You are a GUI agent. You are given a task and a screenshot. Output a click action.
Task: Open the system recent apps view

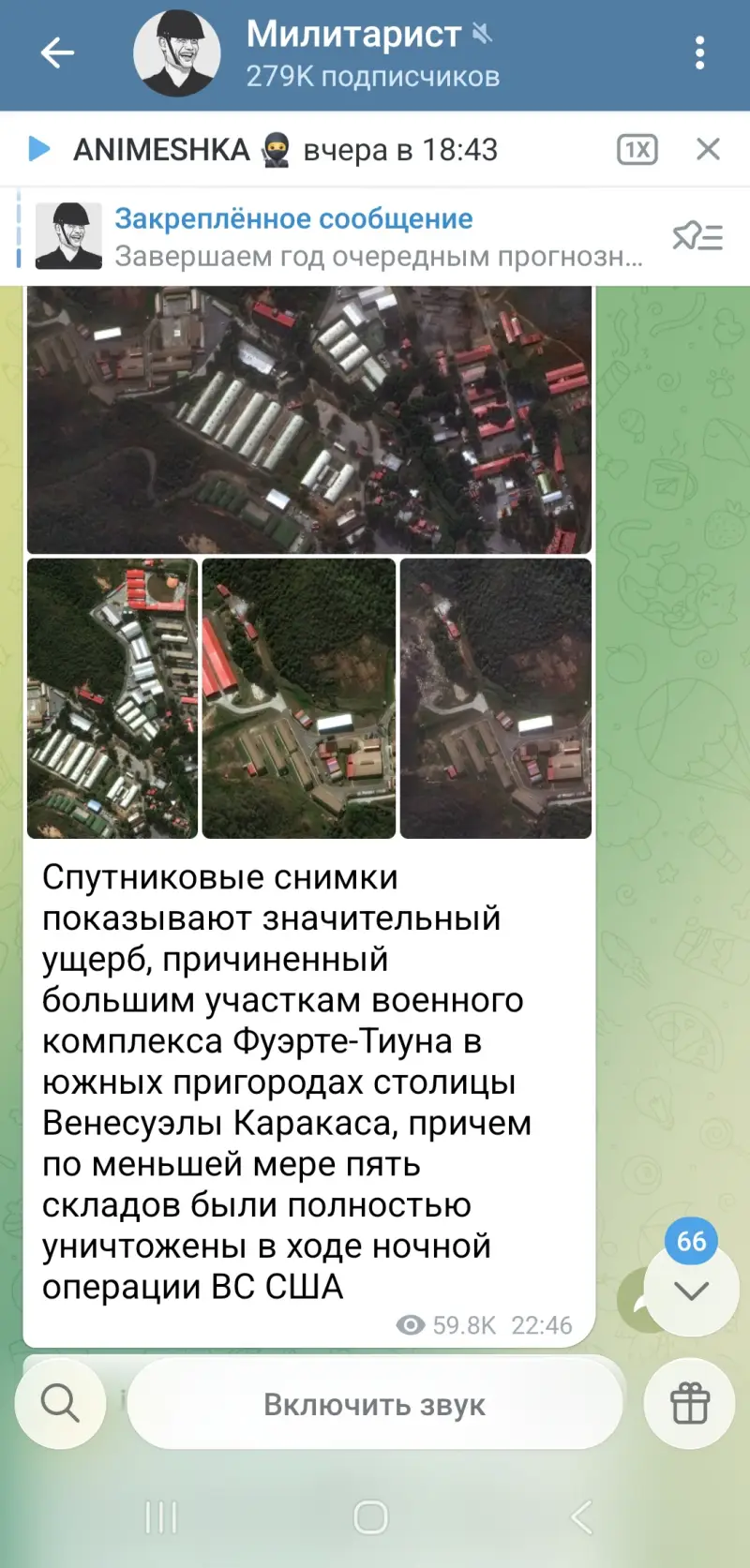[x=161, y=1516]
